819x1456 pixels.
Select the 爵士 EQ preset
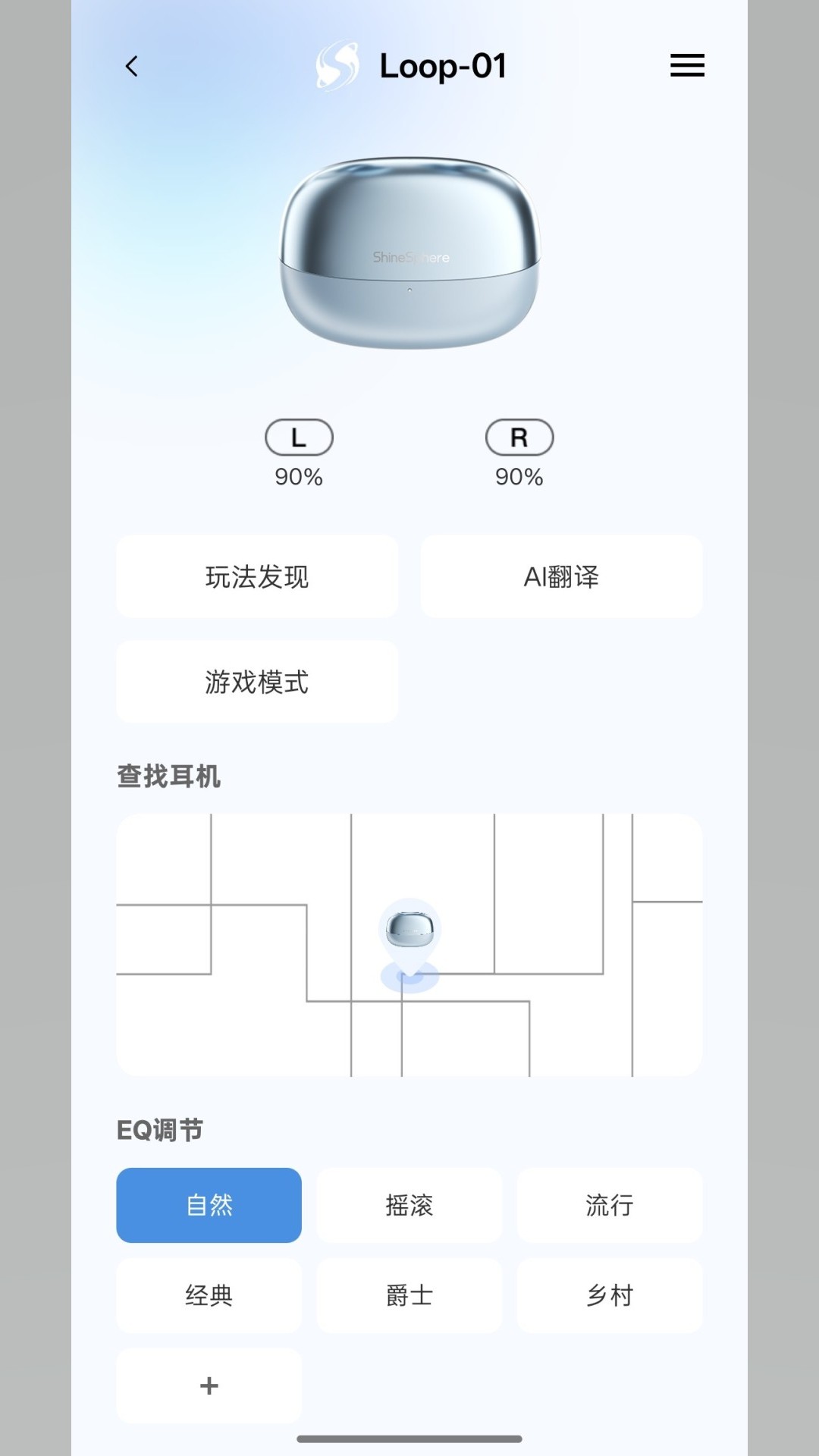point(409,1295)
